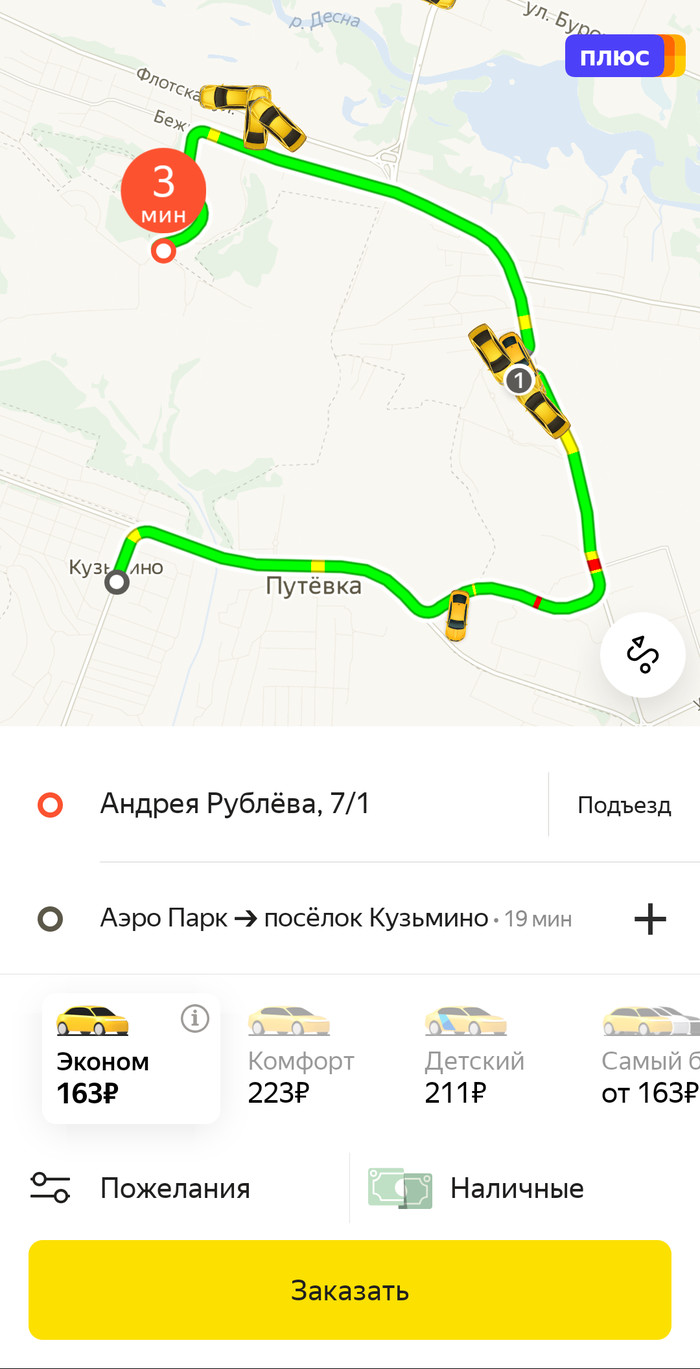Specify the Подъезд entrance number

[x=624, y=805]
